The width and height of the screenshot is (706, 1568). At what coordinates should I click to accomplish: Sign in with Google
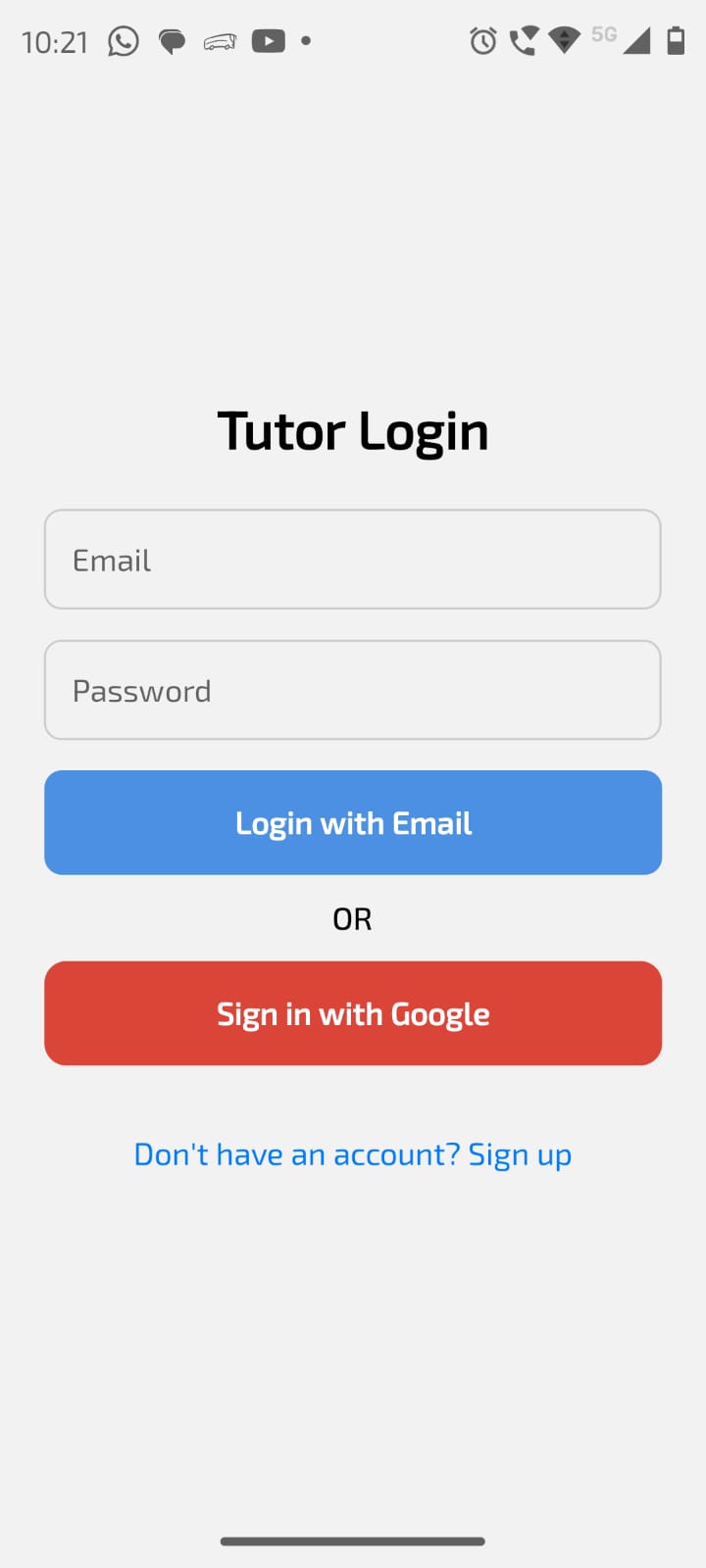click(x=352, y=1013)
